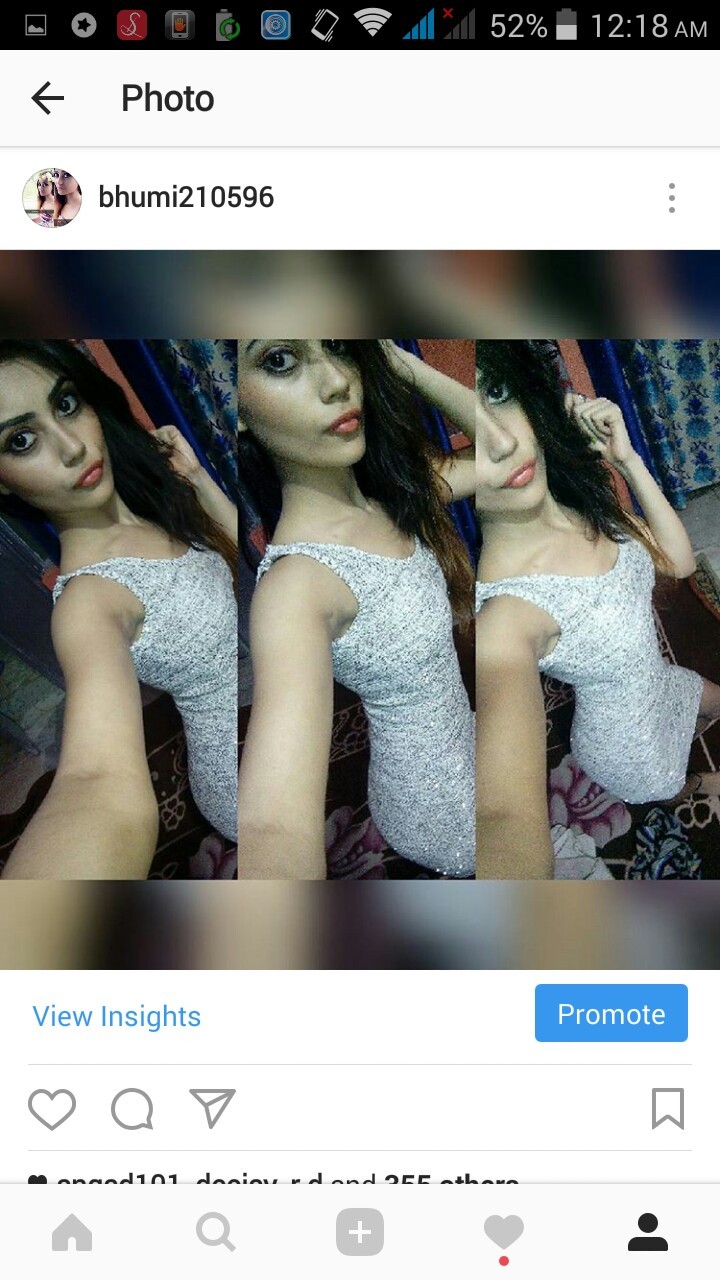Open comments with the speech bubble icon
Screen dimensions: 720x1280
pos(132,1109)
